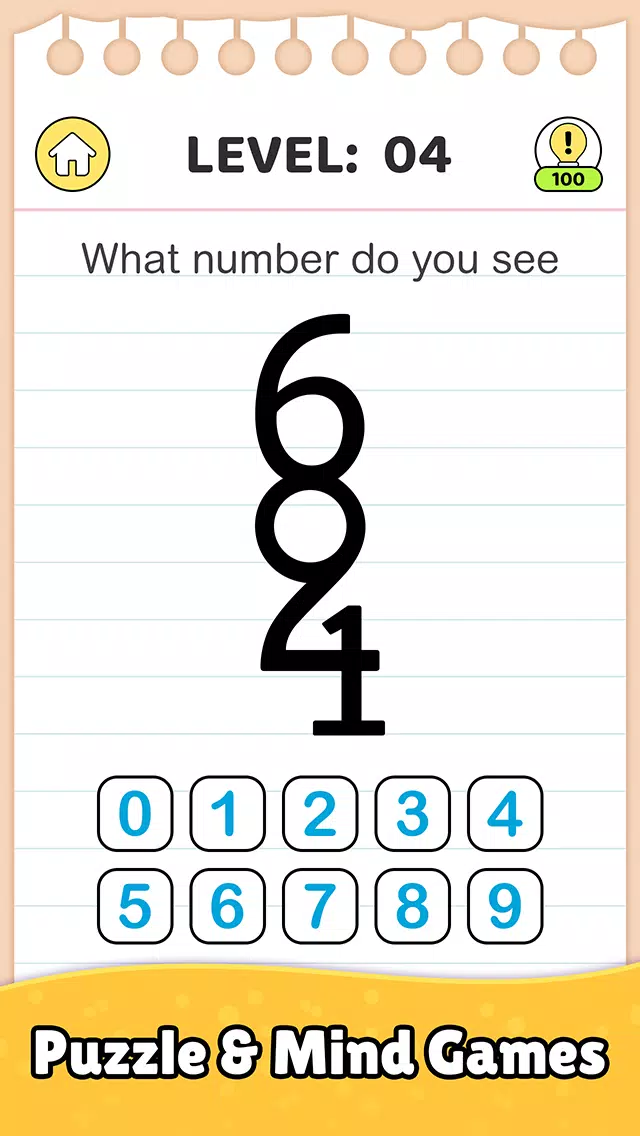Tap number 7 as answer

[320, 906]
